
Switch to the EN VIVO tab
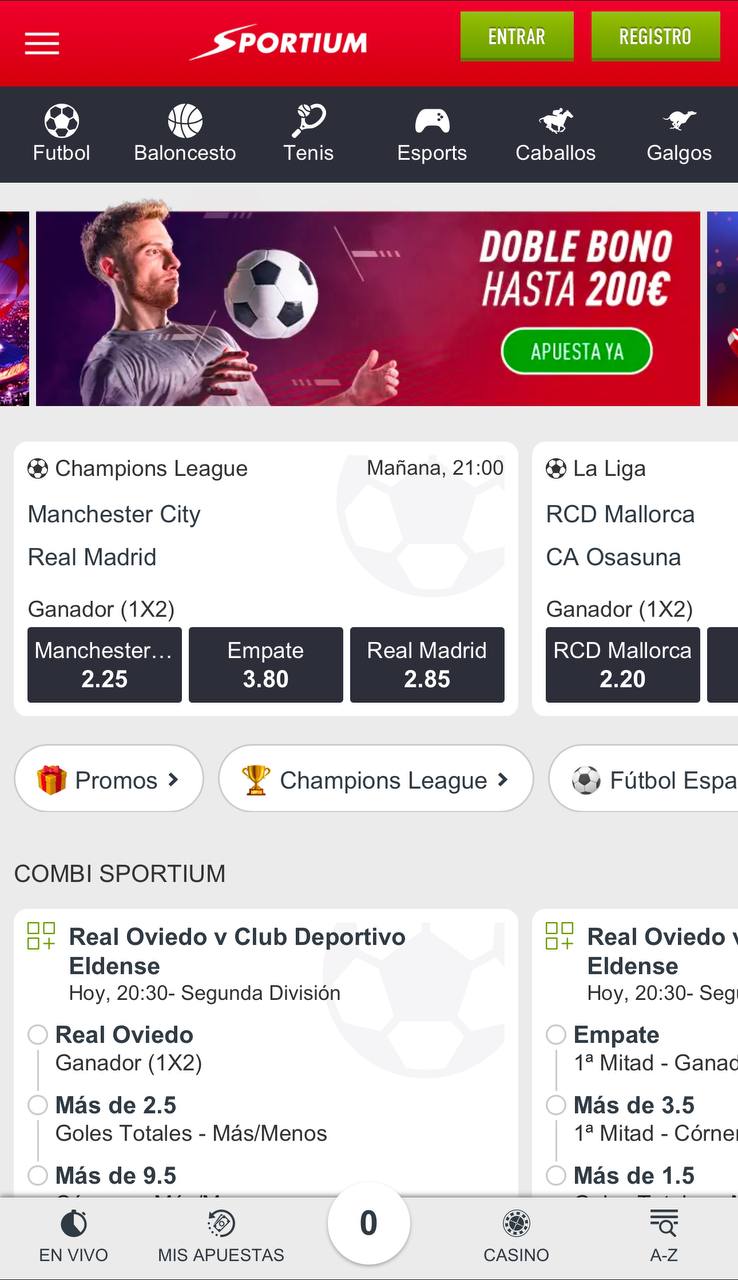coord(73,1236)
